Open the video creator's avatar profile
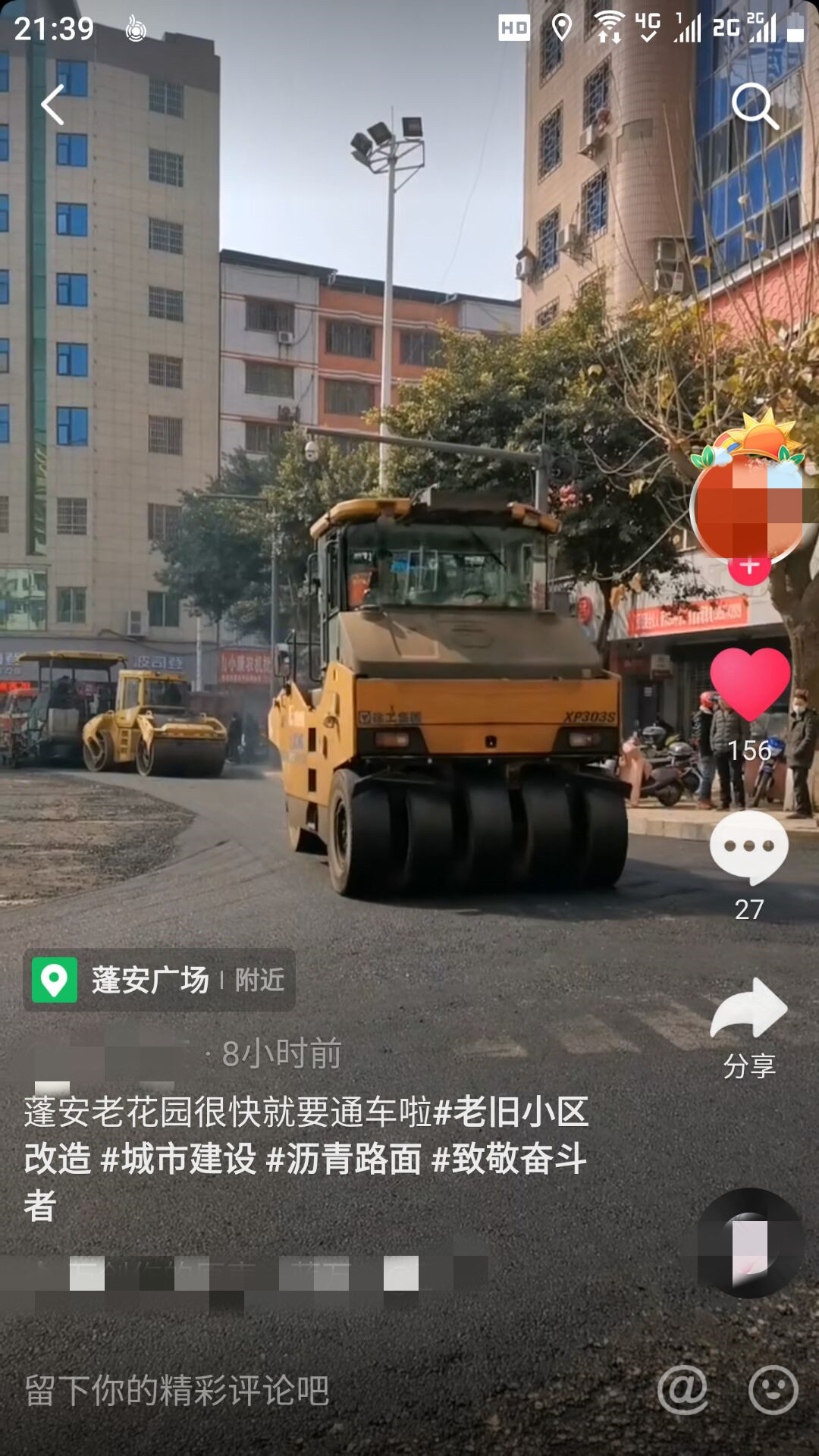The width and height of the screenshot is (819, 1456). click(x=748, y=507)
